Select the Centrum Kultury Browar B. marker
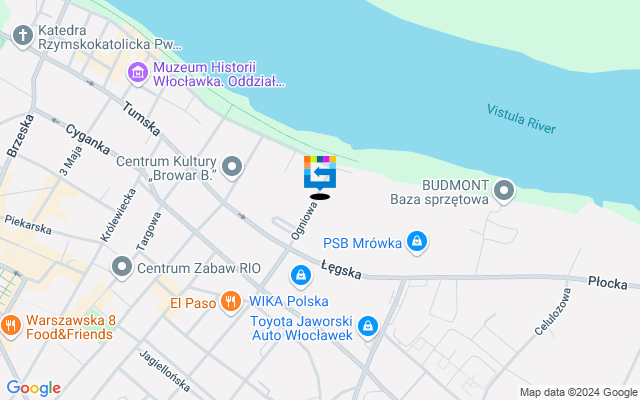The width and height of the screenshot is (640, 400). pyautogui.click(x=232, y=167)
